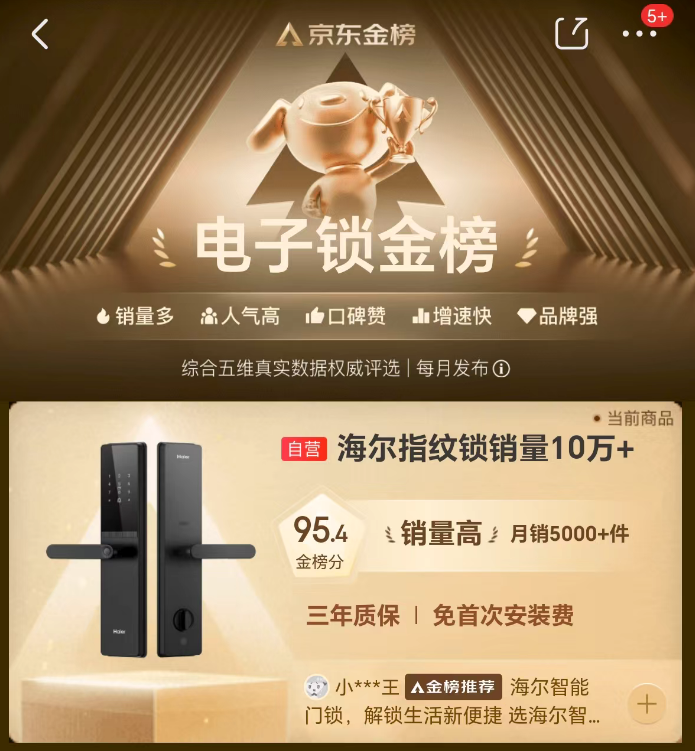Go back from the 京东金榜 page
This screenshot has height=751, width=695.
40,34
